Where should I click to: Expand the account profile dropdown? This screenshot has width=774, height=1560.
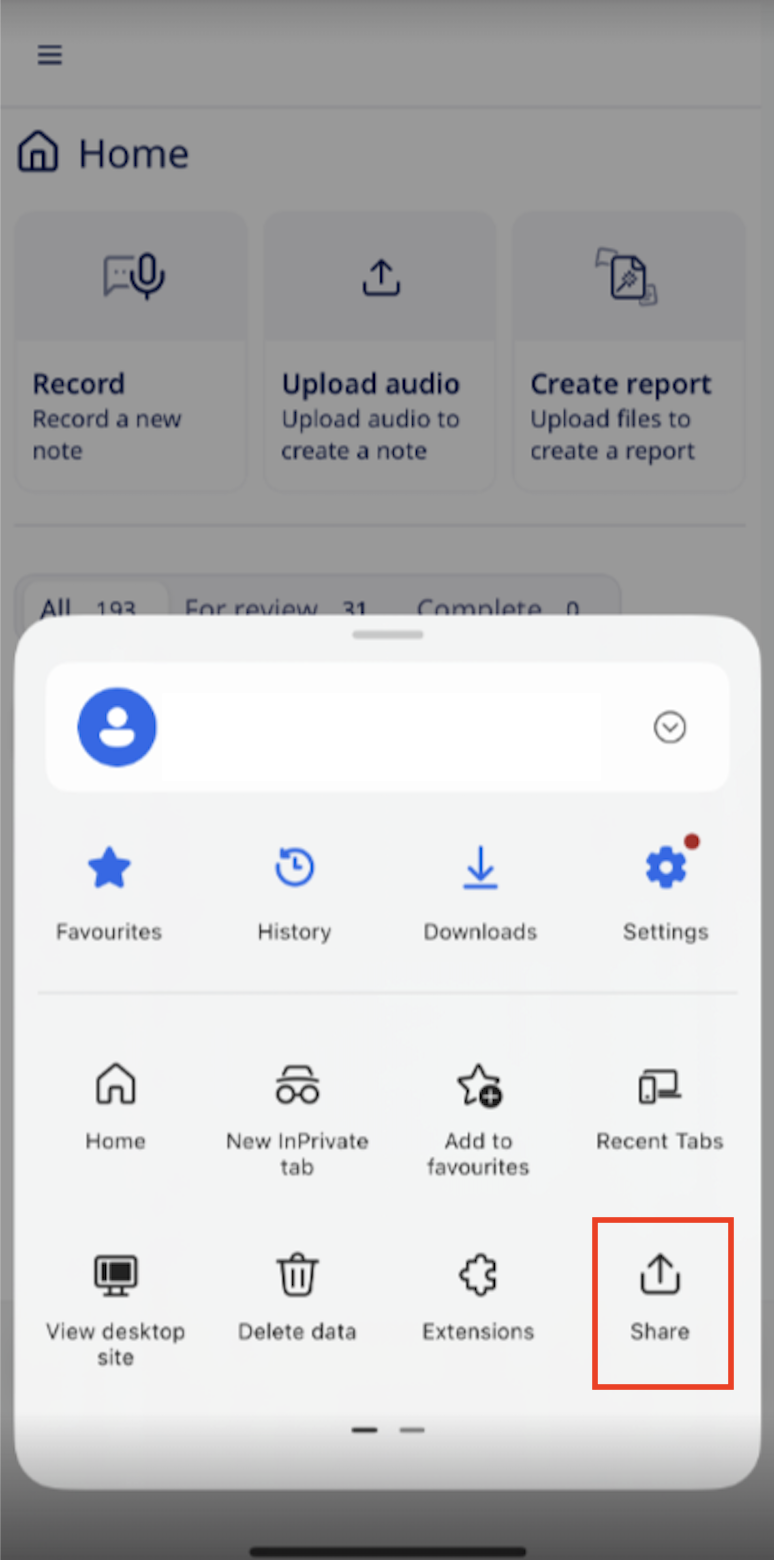coord(669,727)
